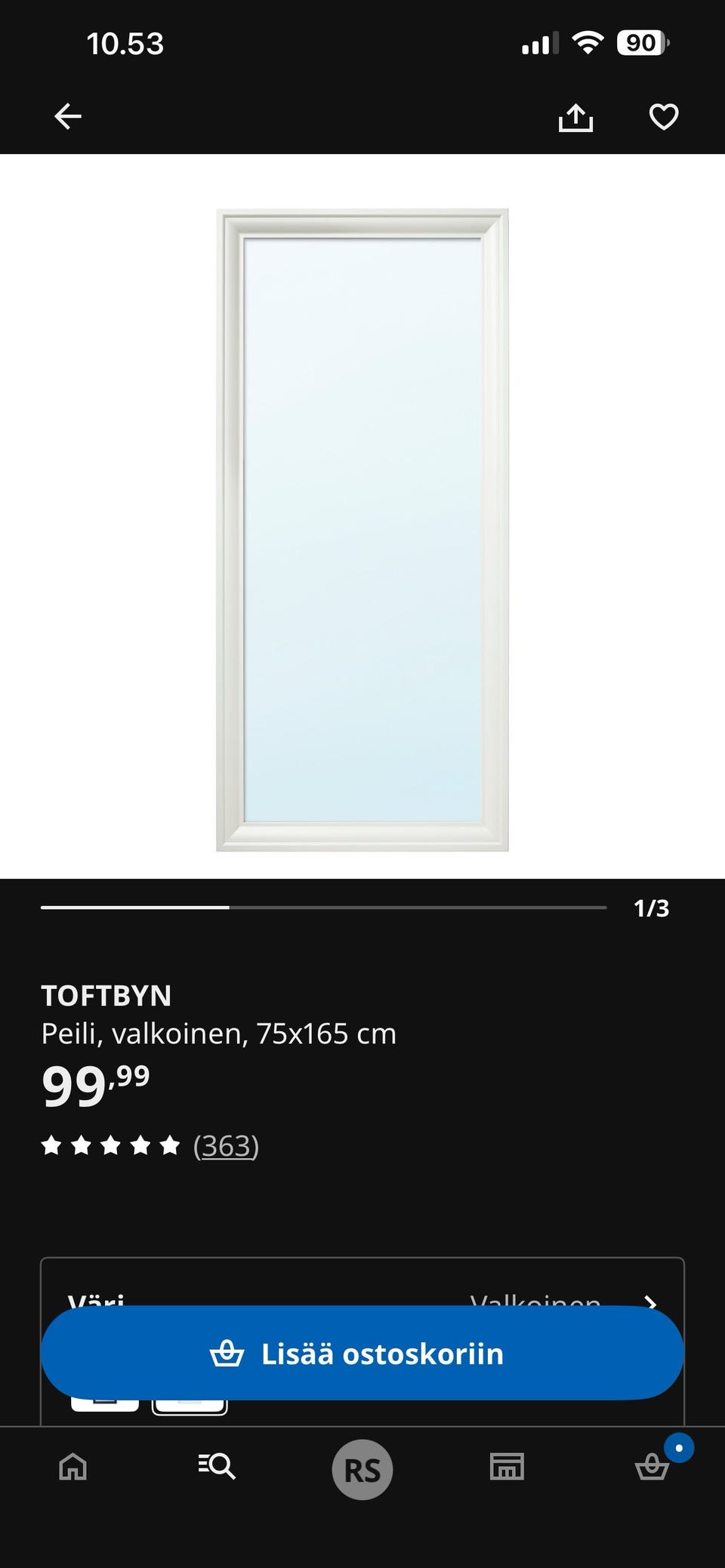Share this TOFTBYN mirror

click(575, 117)
